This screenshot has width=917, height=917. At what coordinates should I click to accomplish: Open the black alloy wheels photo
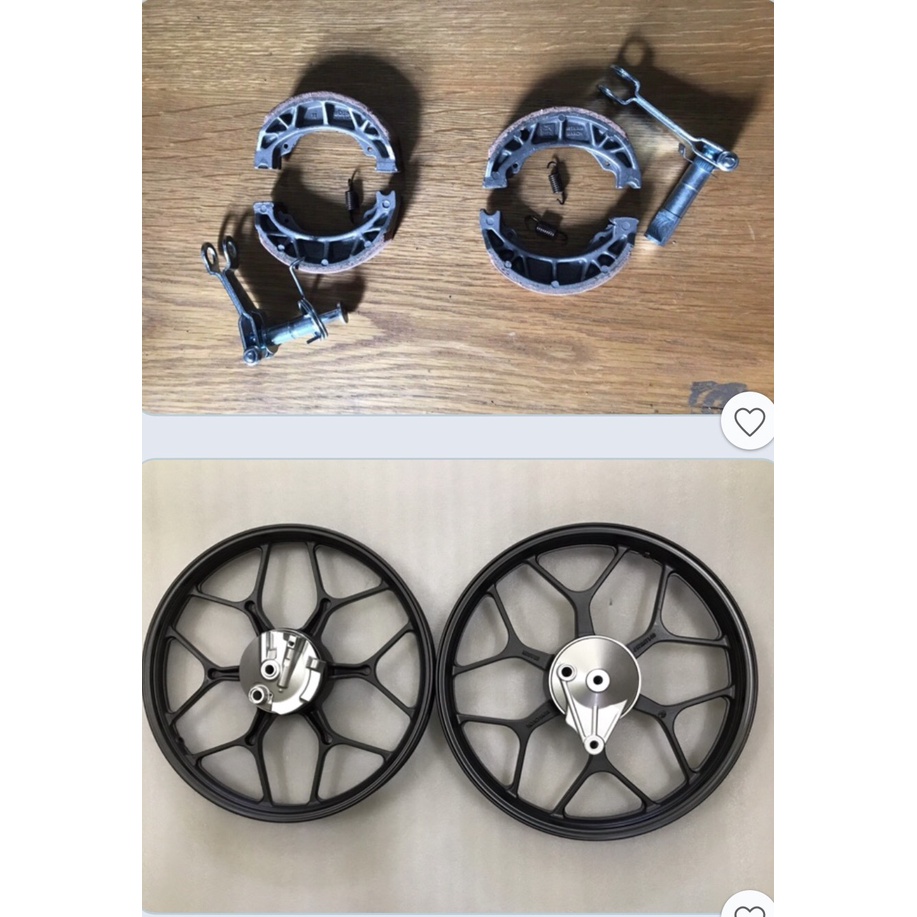coord(457,680)
